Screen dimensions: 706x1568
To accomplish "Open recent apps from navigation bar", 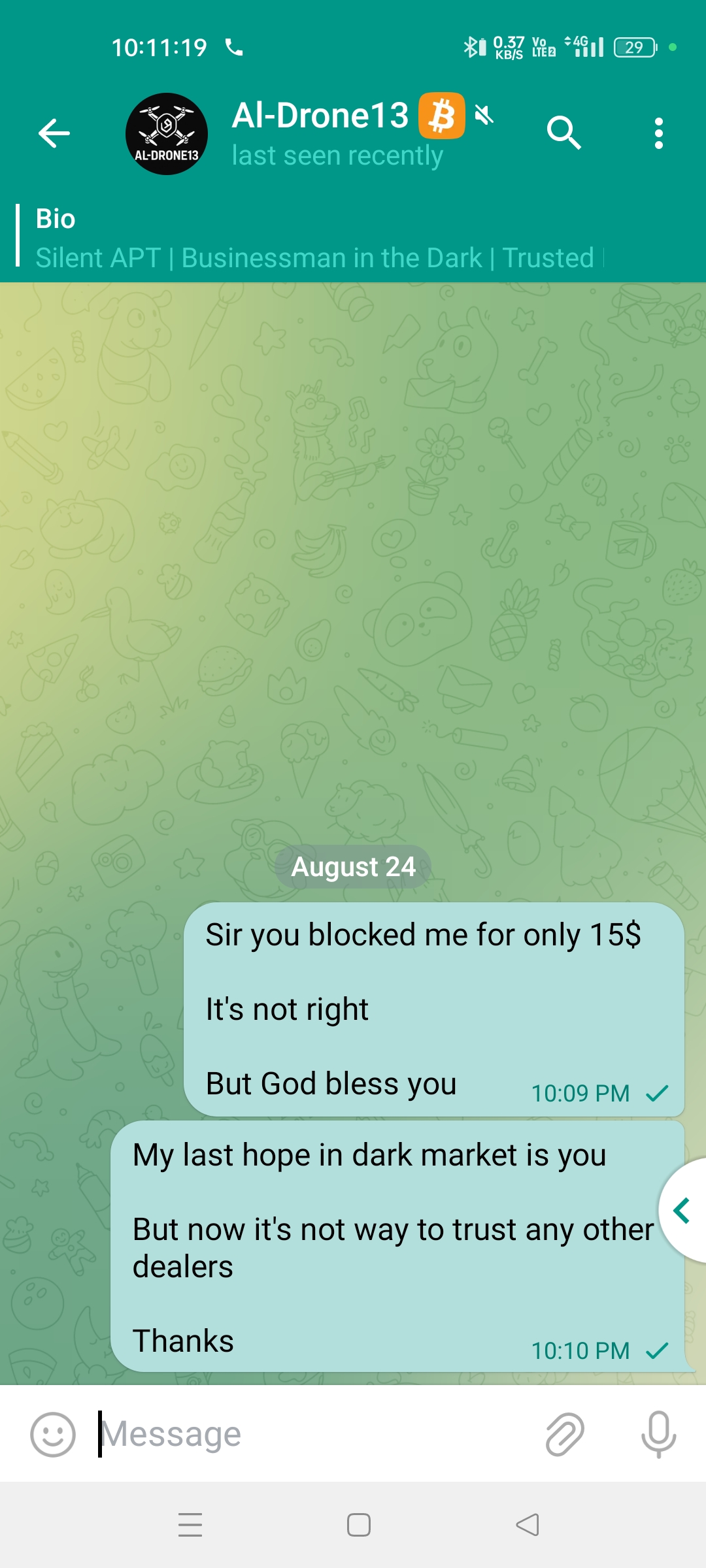I will pos(190,1525).
